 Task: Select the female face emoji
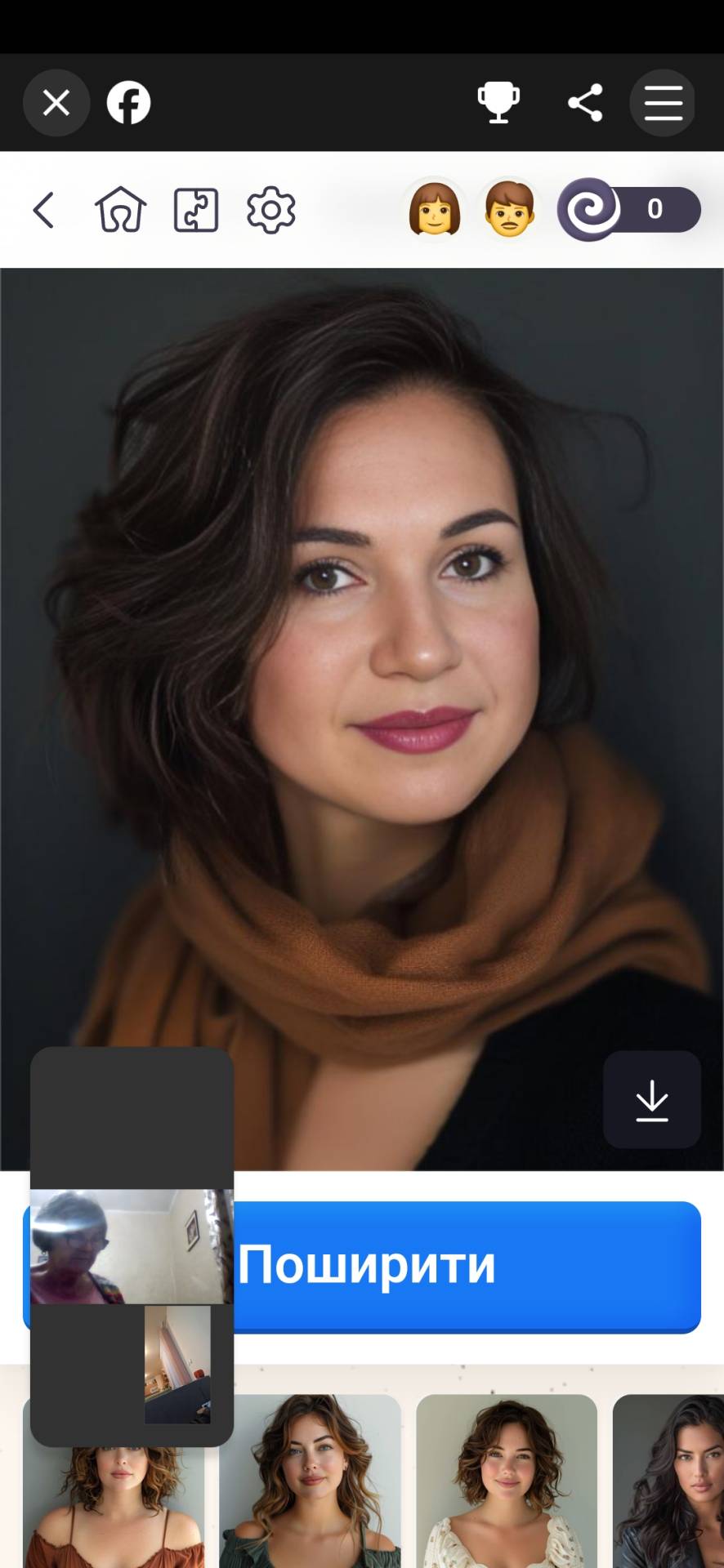point(435,209)
